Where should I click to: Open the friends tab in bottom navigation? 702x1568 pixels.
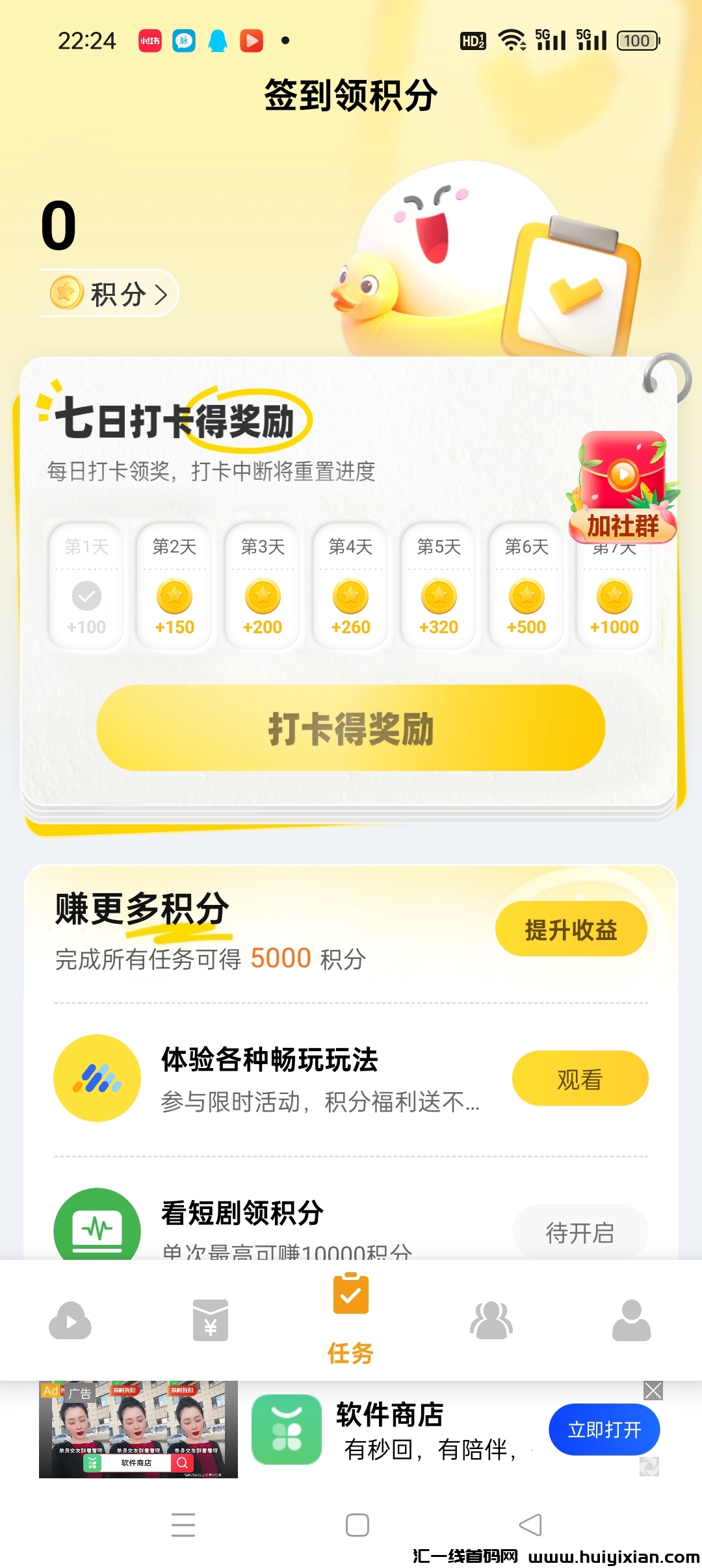[491, 1320]
